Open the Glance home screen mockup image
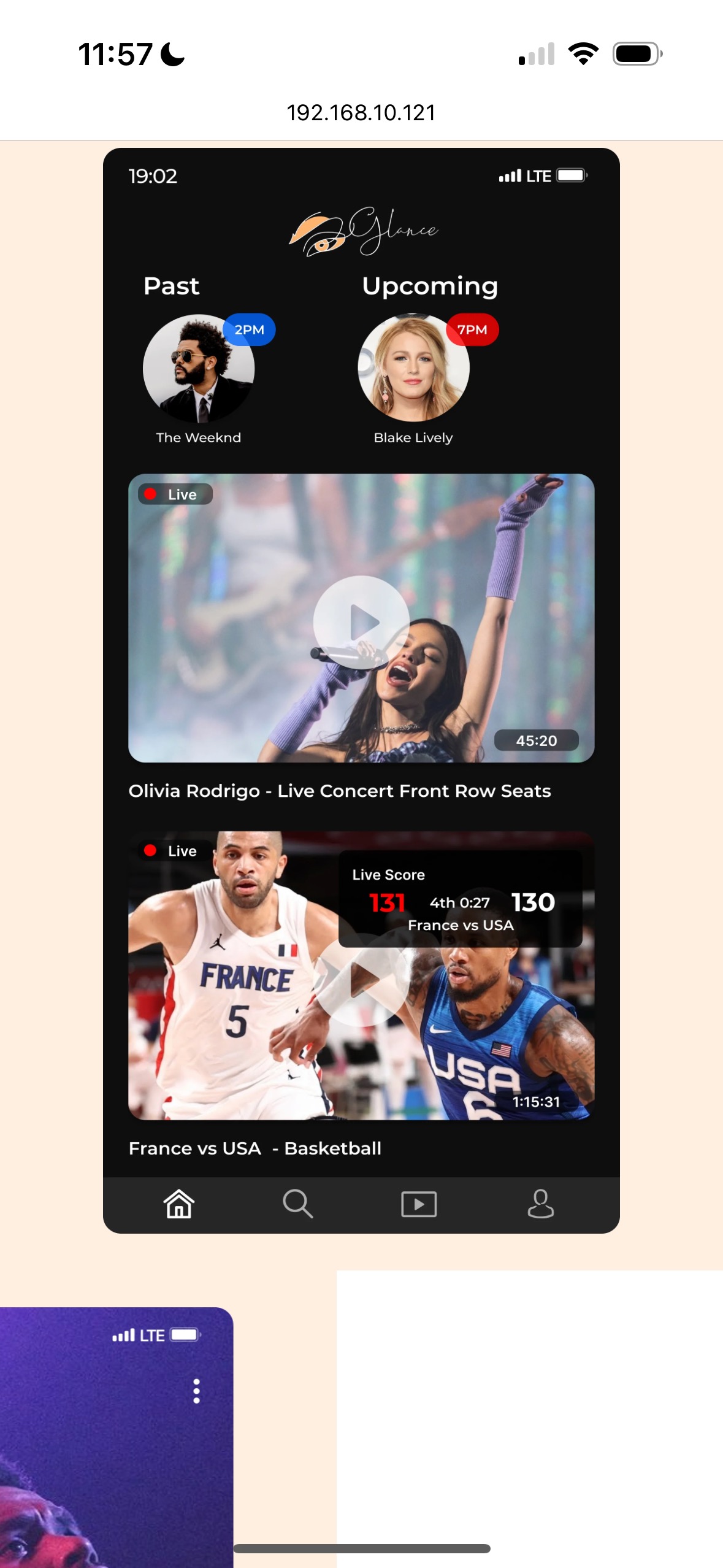 click(x=361, y=690)
